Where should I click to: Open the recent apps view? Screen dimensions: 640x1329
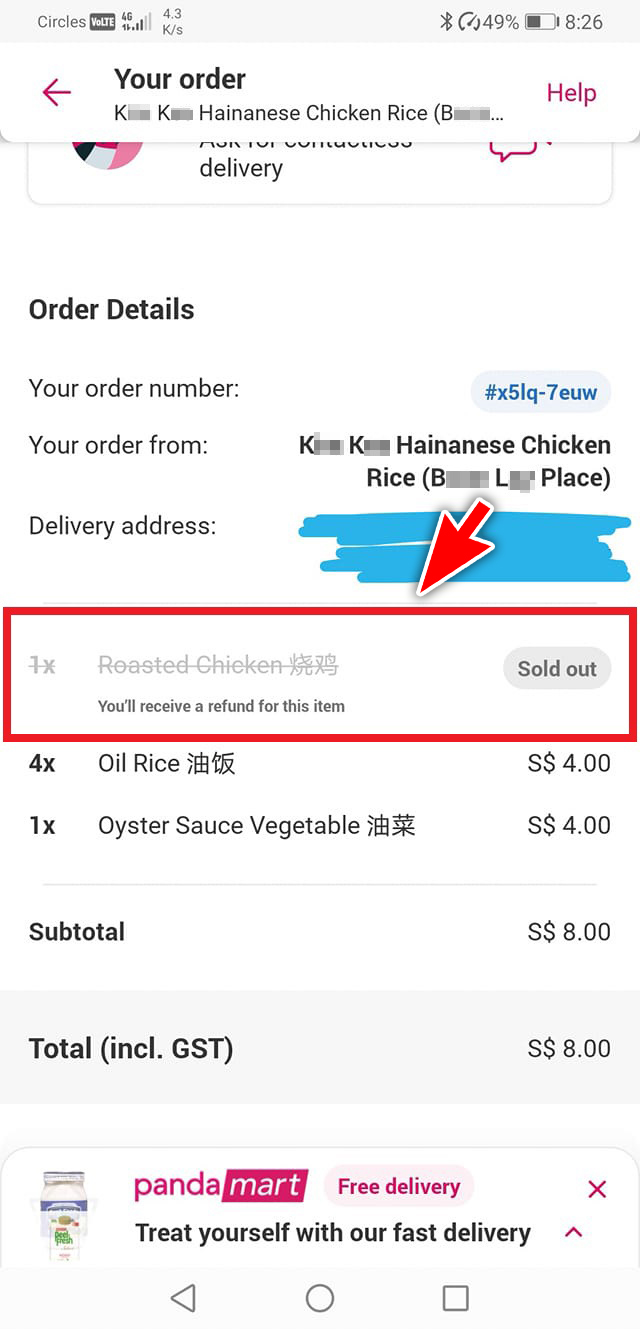pyautogui.click(x=455, y=1298)
